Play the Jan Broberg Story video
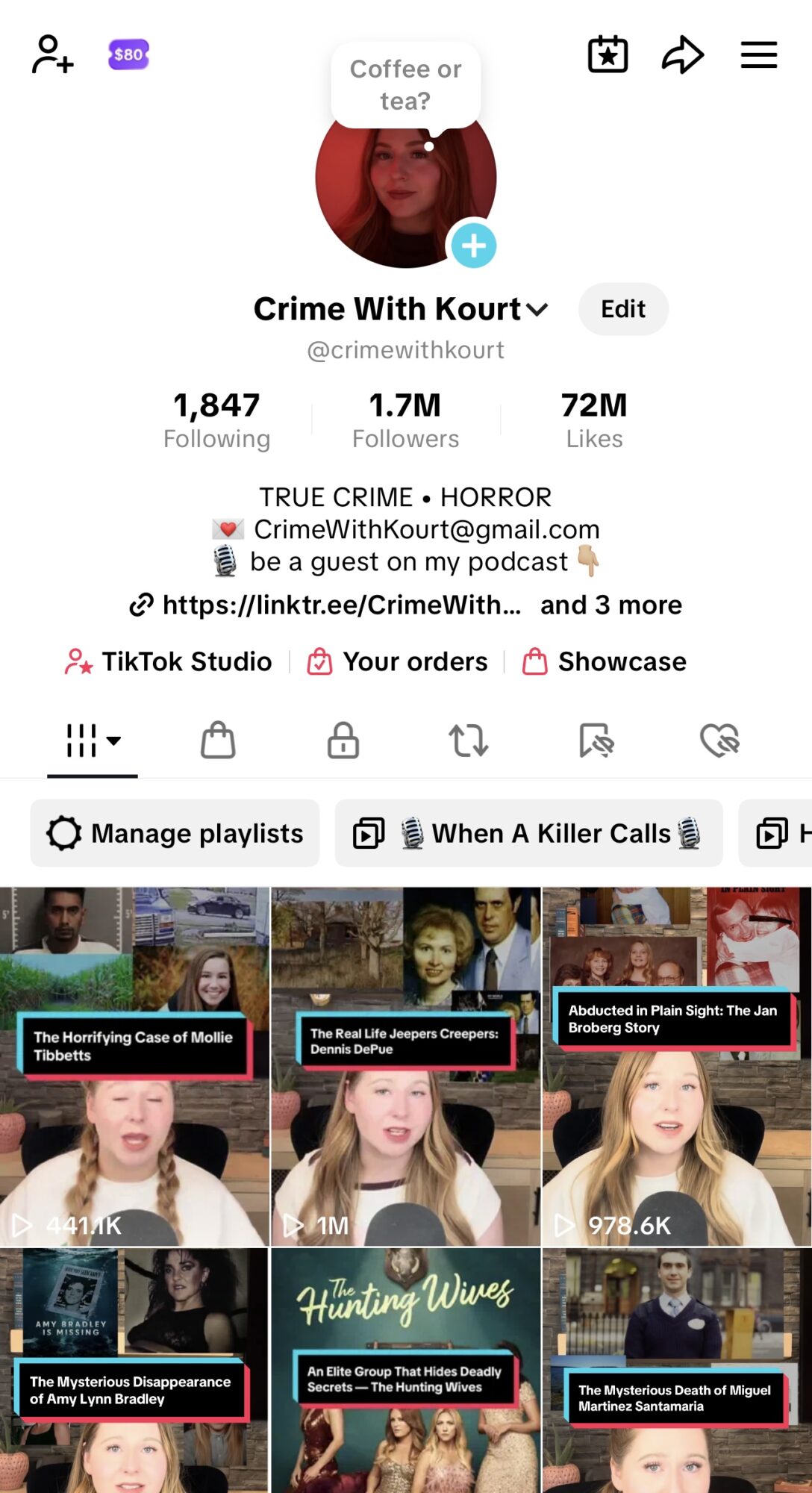Viewport: 812px width, 1493px height. pos(676,1066)
